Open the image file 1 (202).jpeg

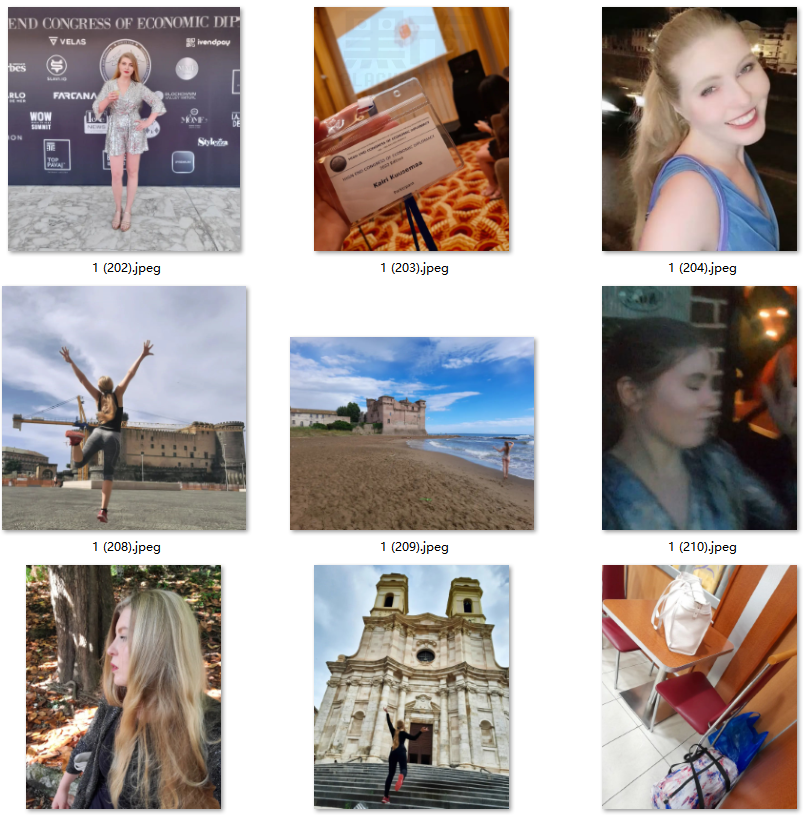tap(124, 129)
